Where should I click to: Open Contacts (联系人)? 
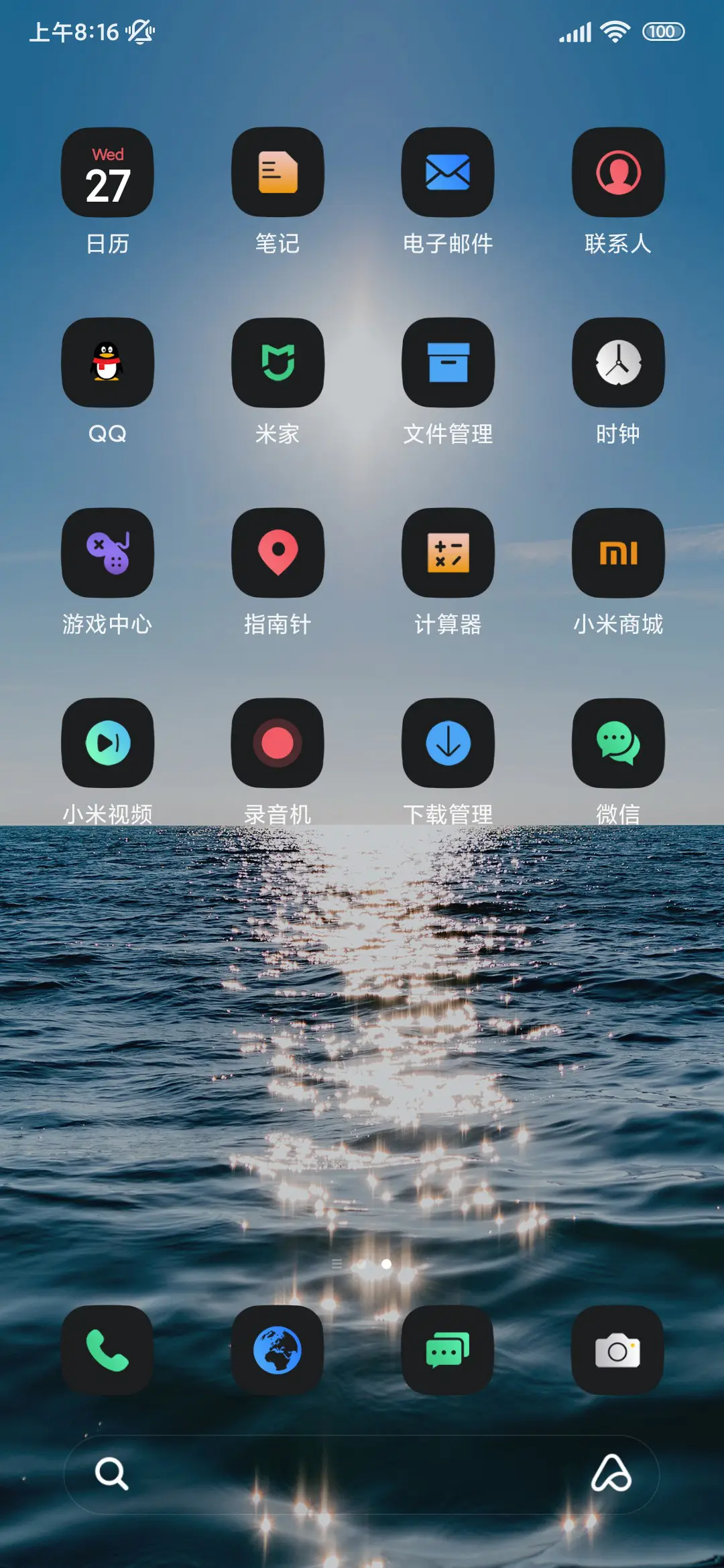tap(618, 172)
